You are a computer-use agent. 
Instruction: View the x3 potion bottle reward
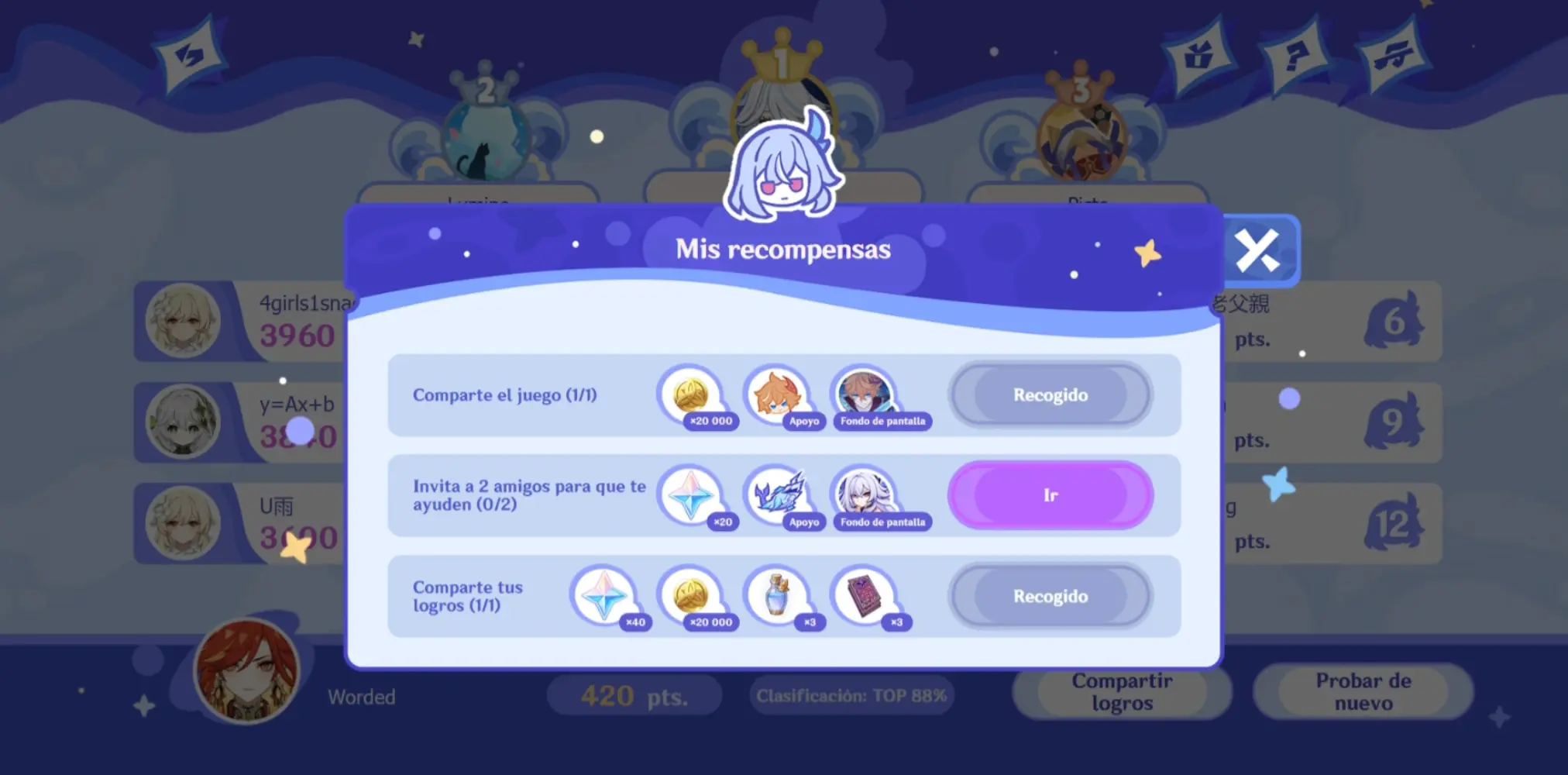click(778, 596)
